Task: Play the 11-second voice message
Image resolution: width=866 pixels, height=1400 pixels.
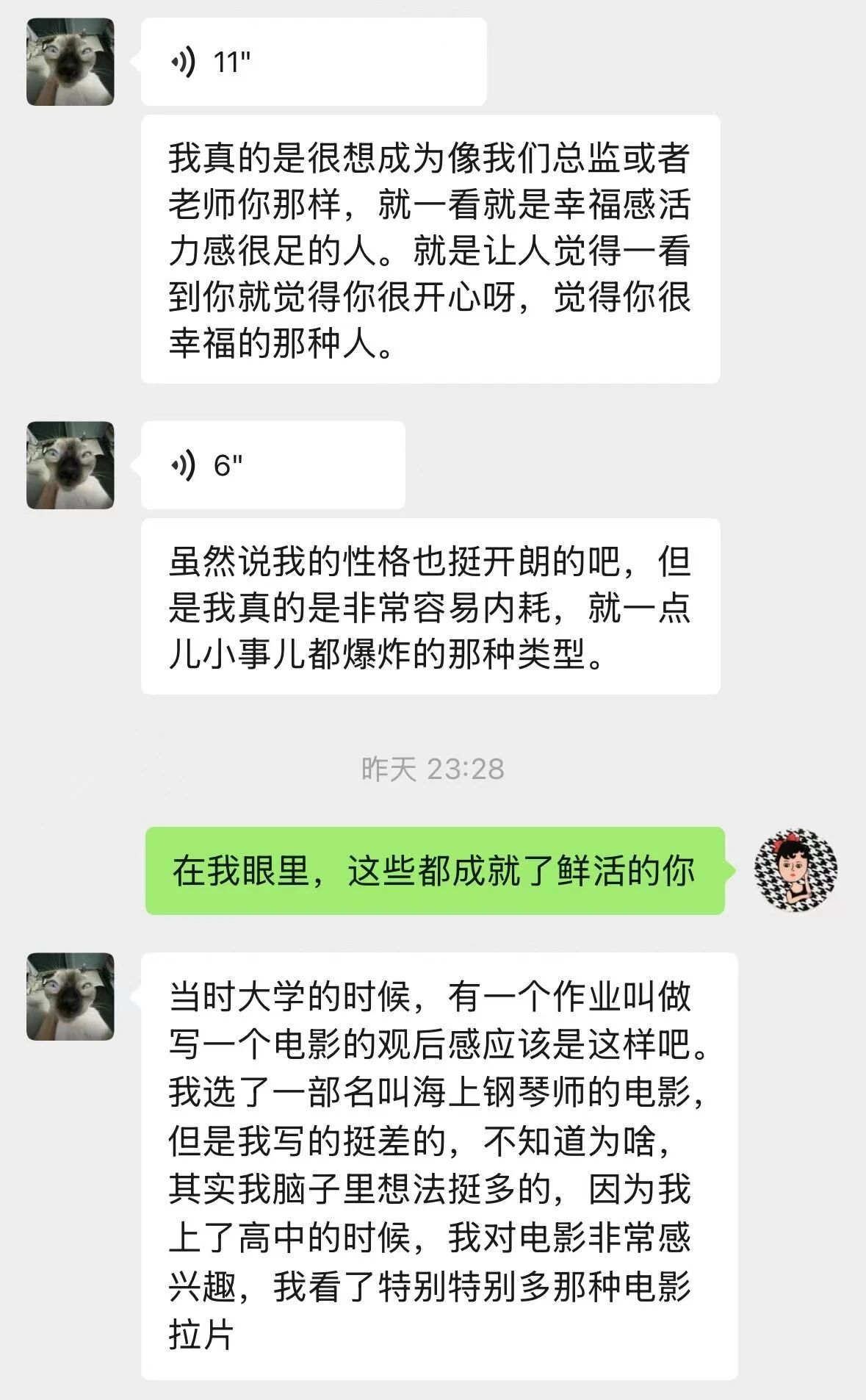Action: 313,62
